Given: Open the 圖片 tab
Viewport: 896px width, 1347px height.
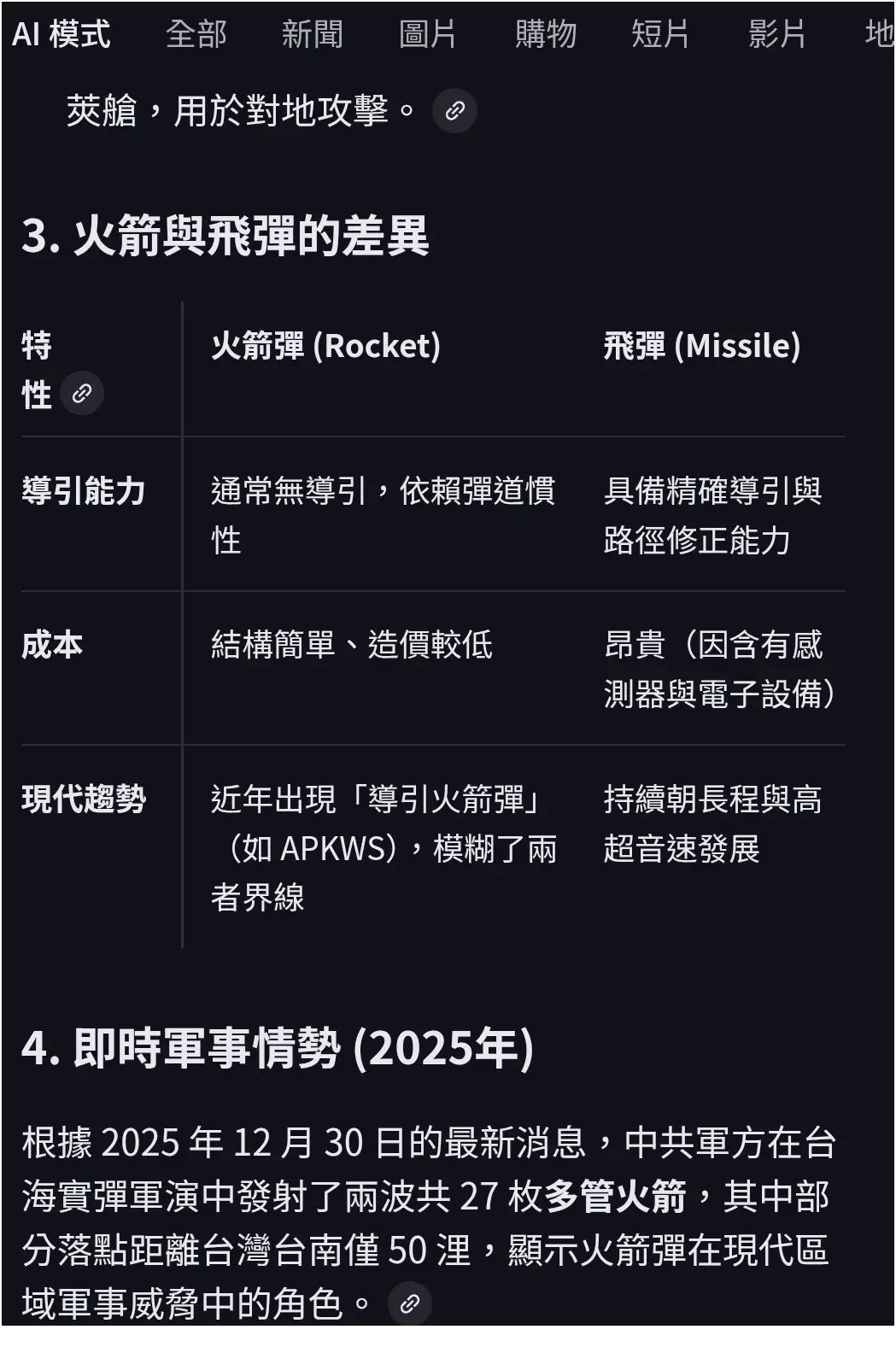Looking at the screenshot, I should point(428,35).
